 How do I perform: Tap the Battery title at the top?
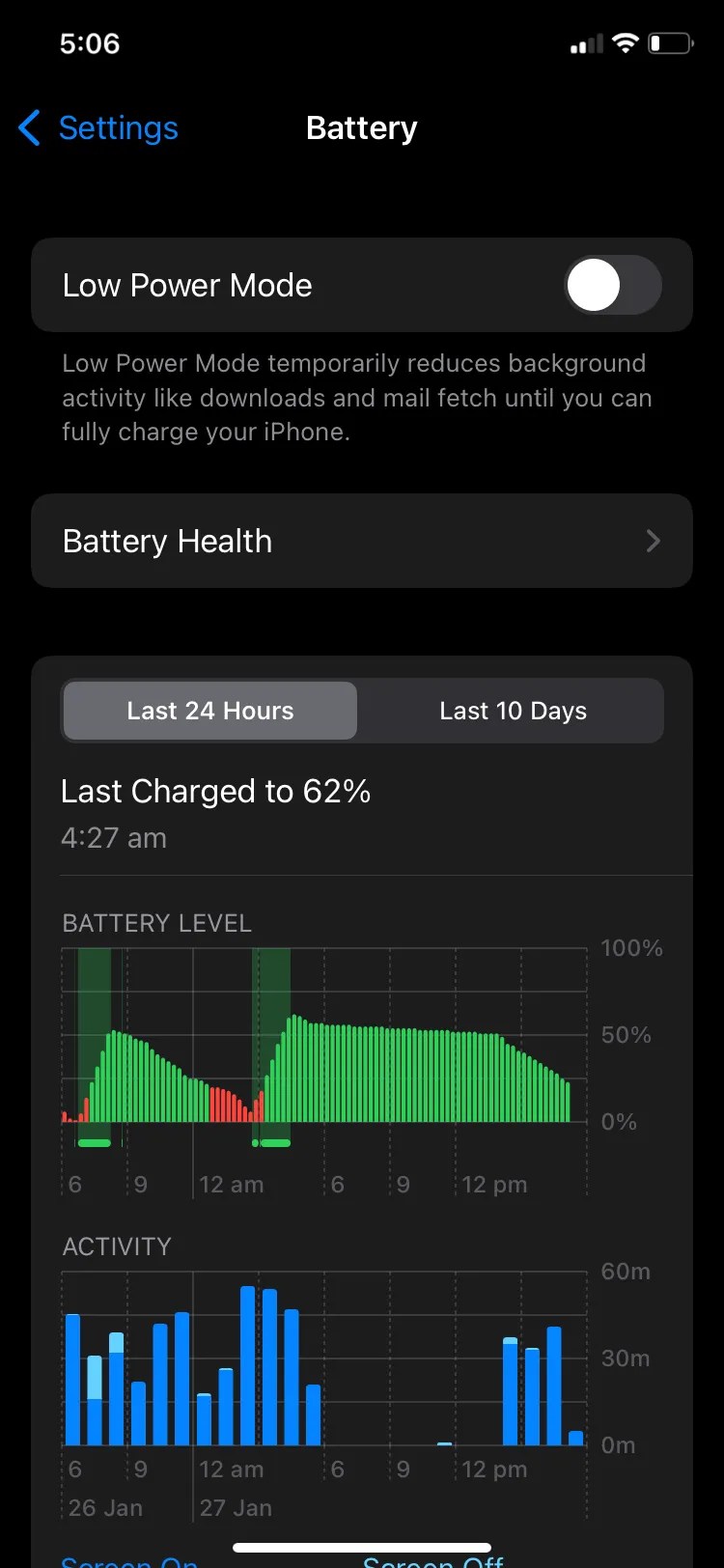361,127
